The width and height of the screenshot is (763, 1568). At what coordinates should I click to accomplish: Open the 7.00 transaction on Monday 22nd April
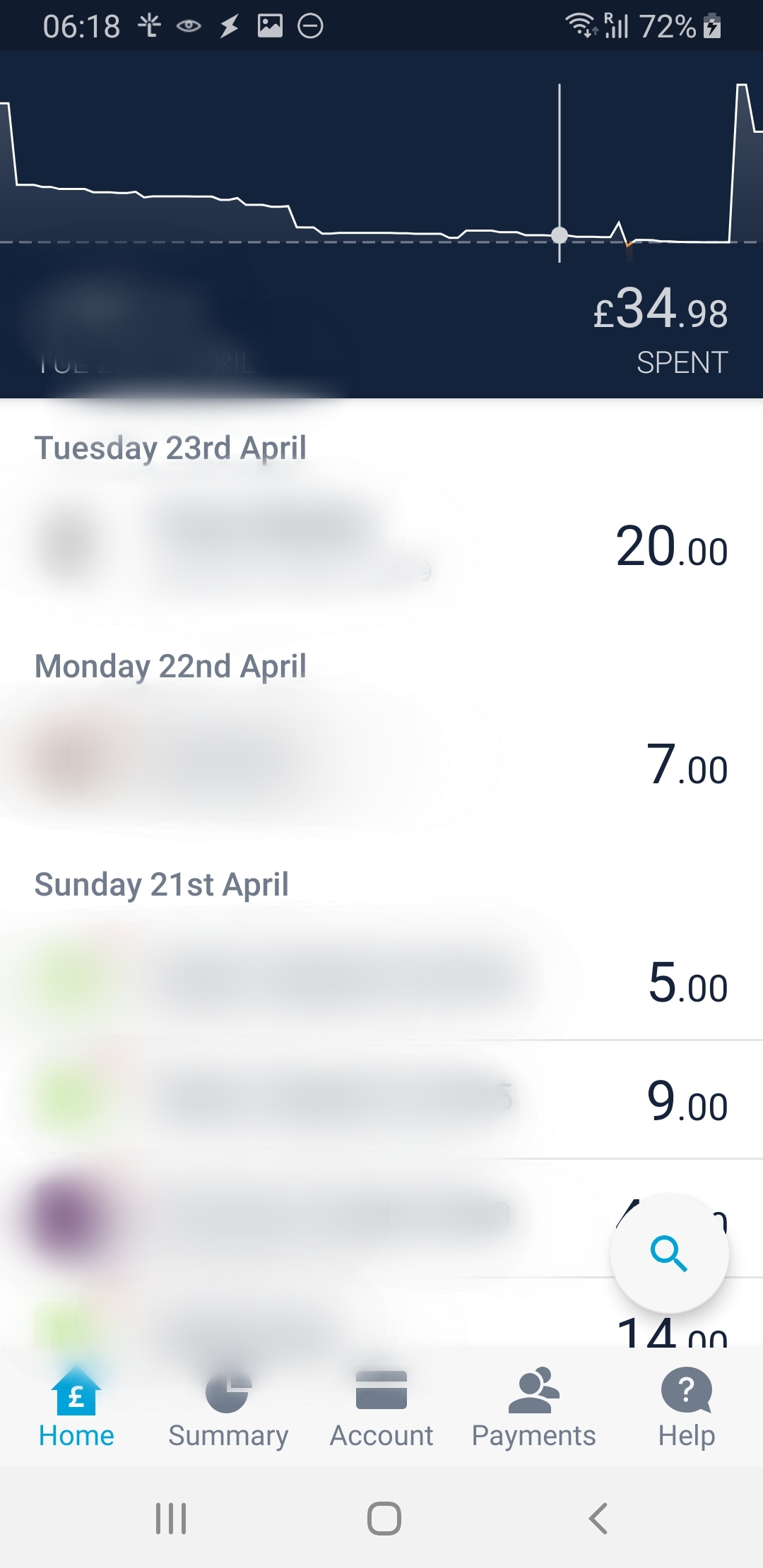pyautogui.click(x=381, y=766)
